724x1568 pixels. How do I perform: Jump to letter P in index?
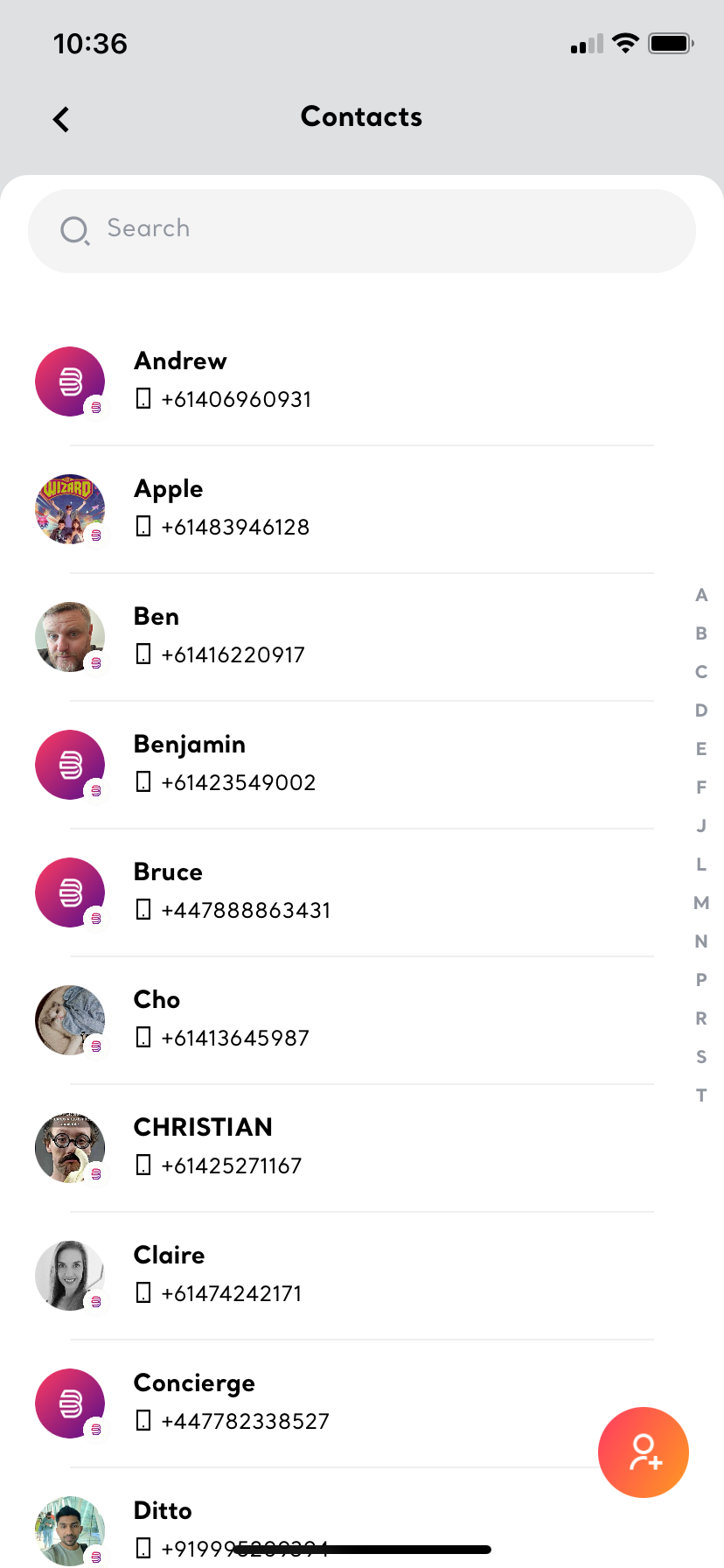(x=701, y=980)
